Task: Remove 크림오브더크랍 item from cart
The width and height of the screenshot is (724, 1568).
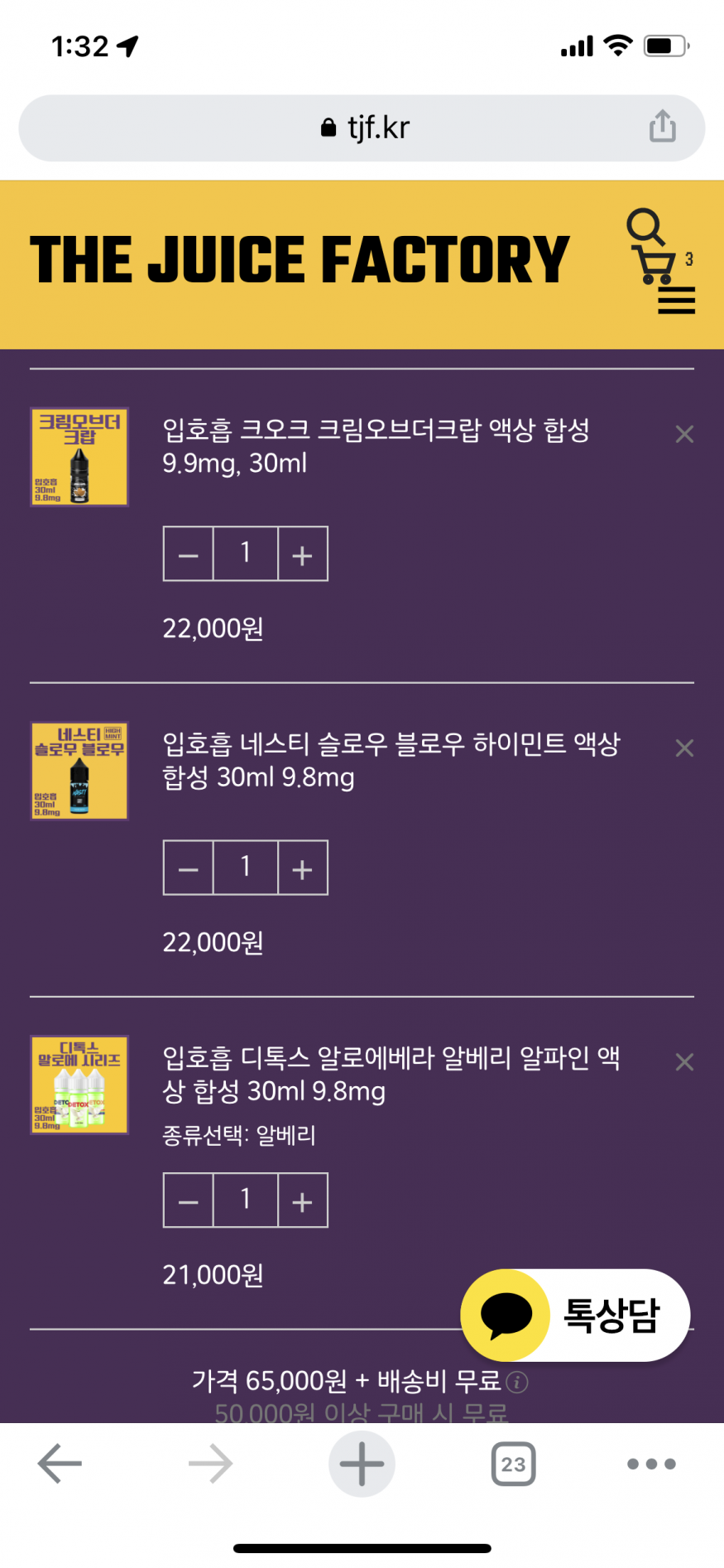Action: point(684,434)
